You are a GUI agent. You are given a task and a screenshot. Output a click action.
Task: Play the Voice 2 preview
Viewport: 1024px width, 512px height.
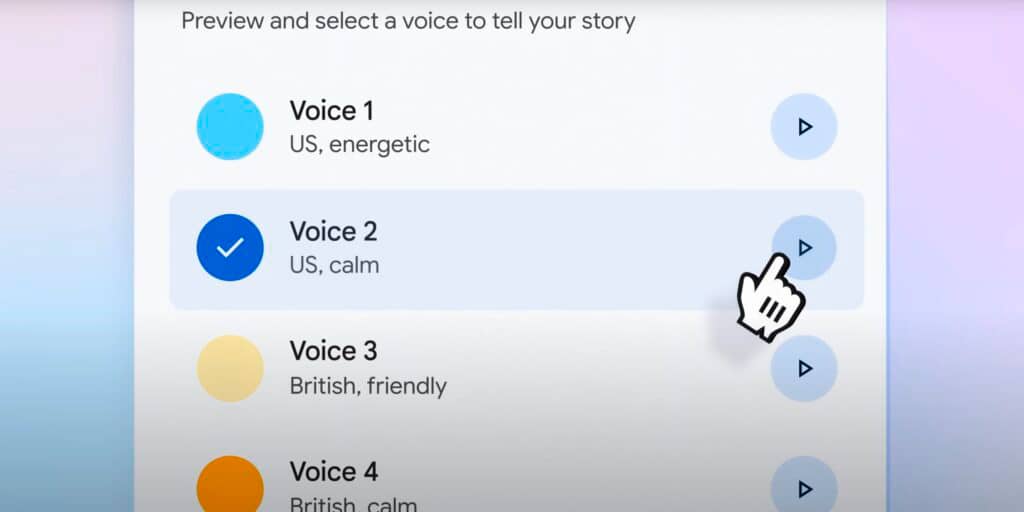click(x=803, y=247)
